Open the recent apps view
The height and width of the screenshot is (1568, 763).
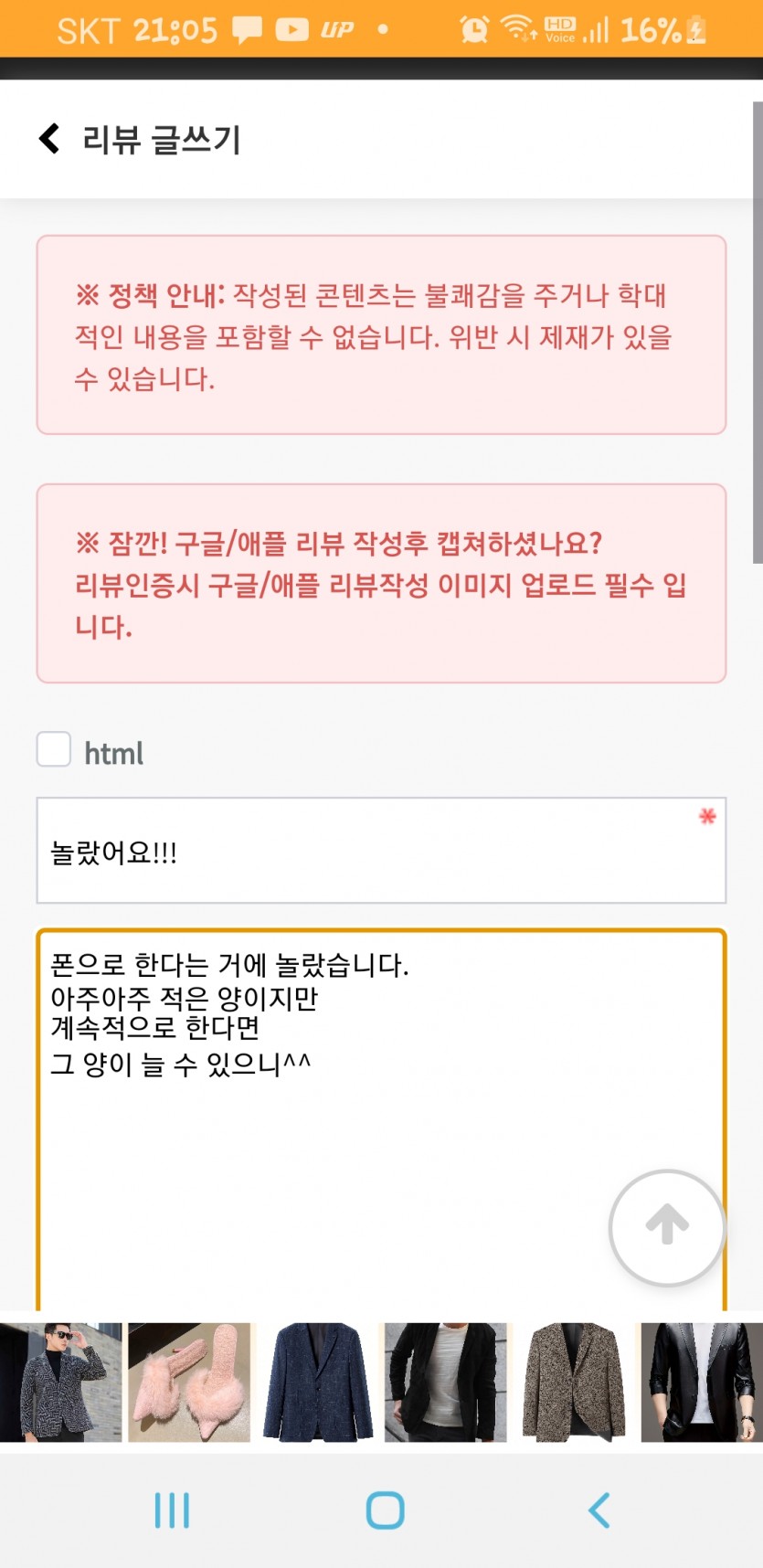[x=172, y=1510]
